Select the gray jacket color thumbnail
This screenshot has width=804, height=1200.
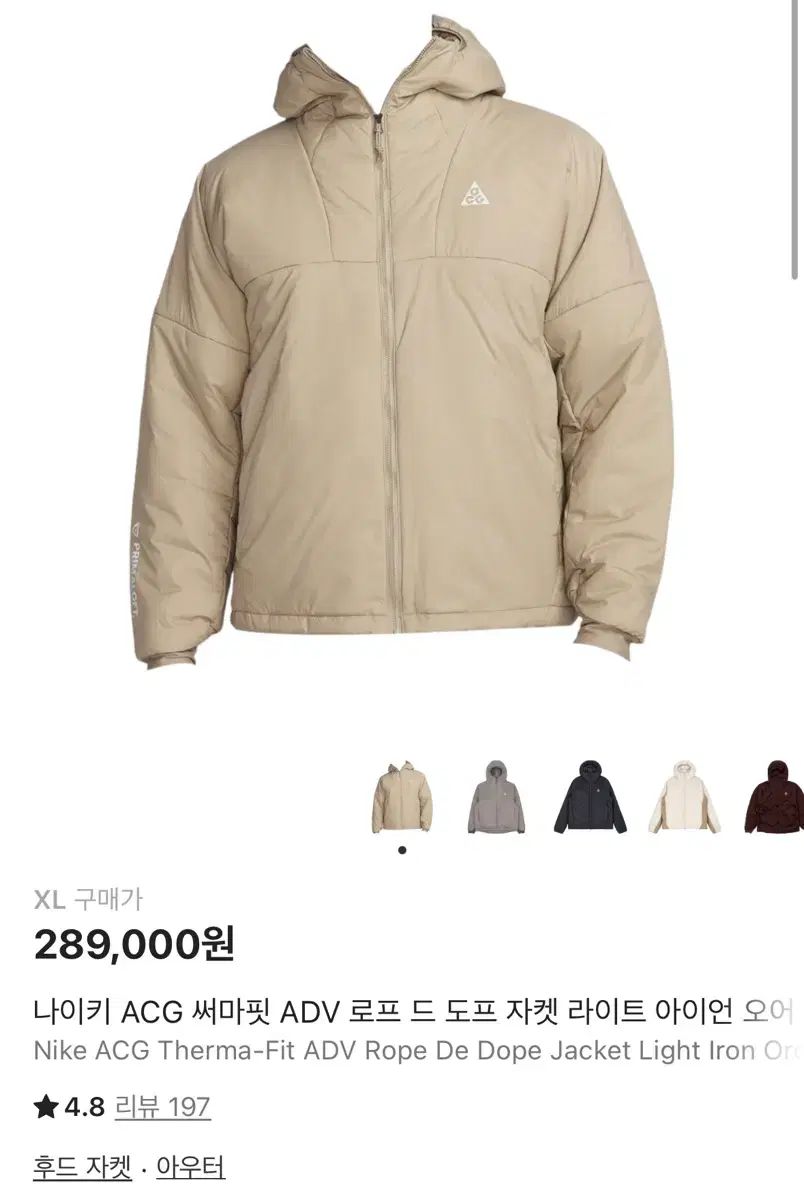tap(495, 797)
